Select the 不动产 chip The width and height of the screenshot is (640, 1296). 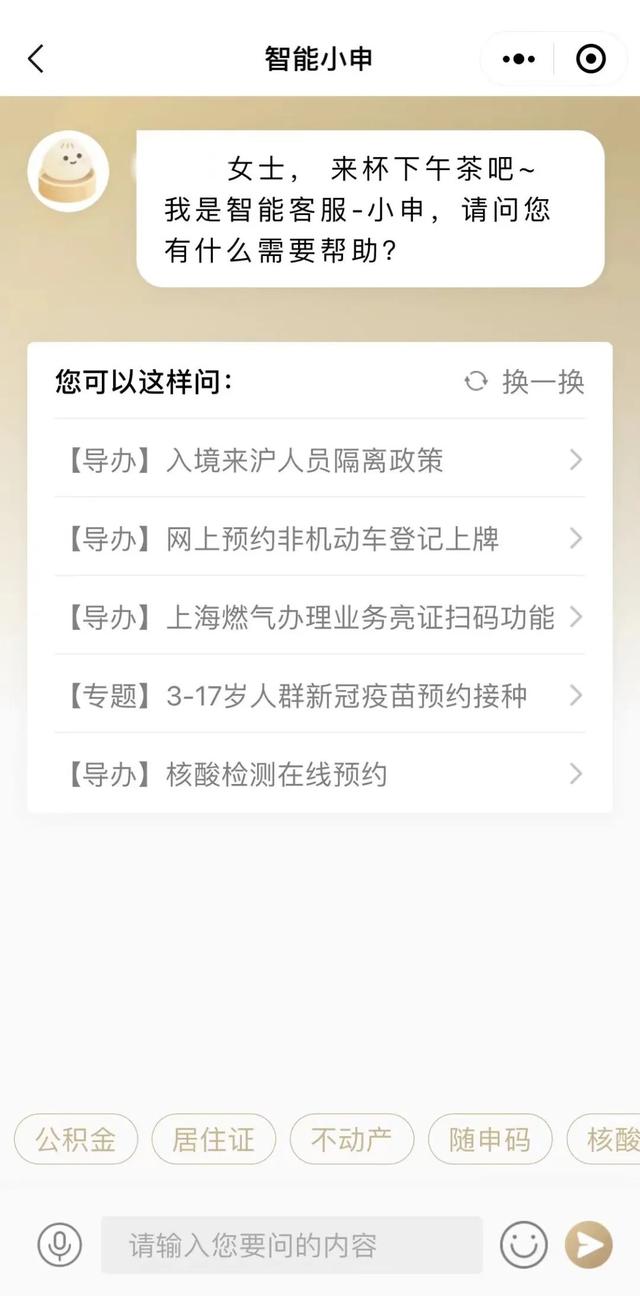[x=352, y=1139]
